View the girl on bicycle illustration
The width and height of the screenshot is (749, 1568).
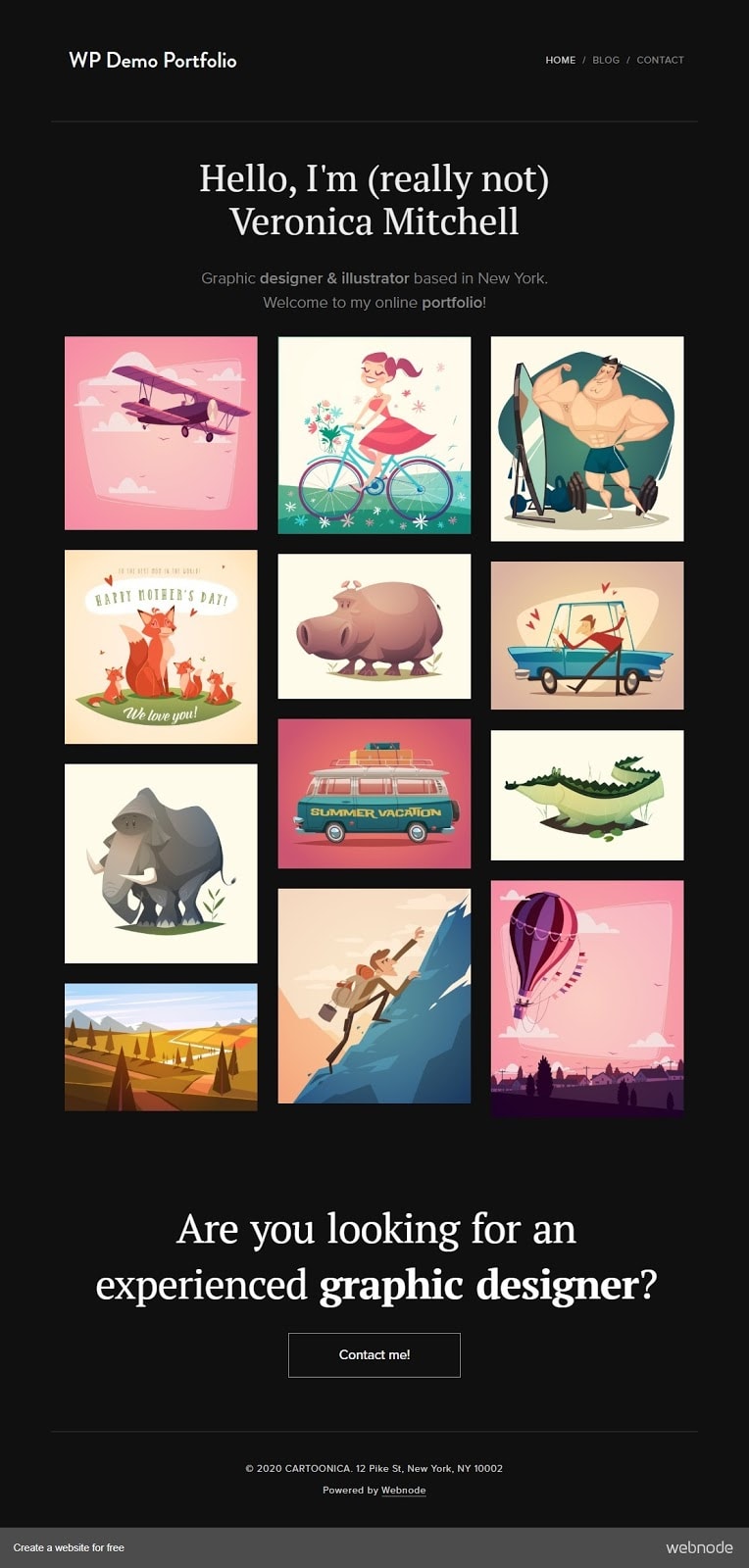point(374,435)
